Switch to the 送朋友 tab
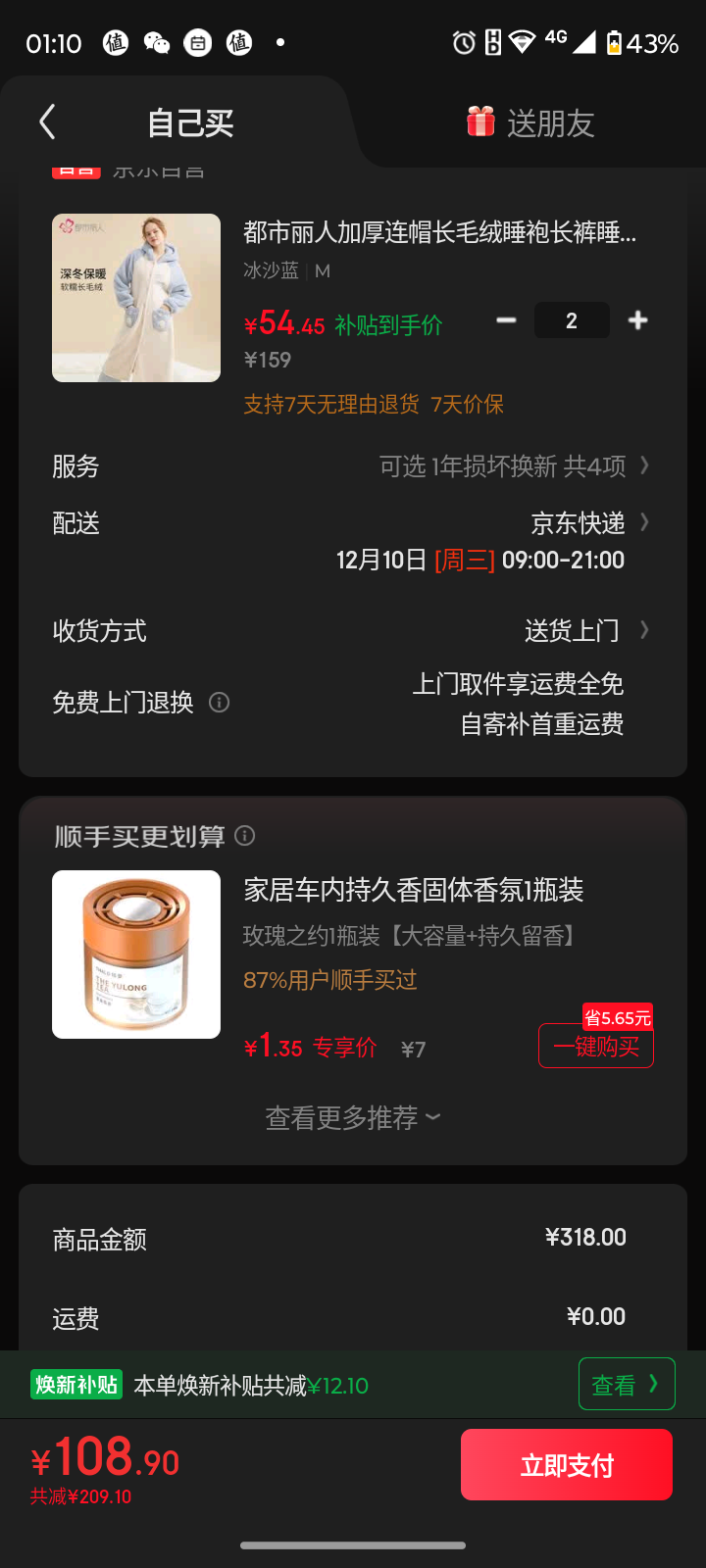 click(x=530, y=123)
